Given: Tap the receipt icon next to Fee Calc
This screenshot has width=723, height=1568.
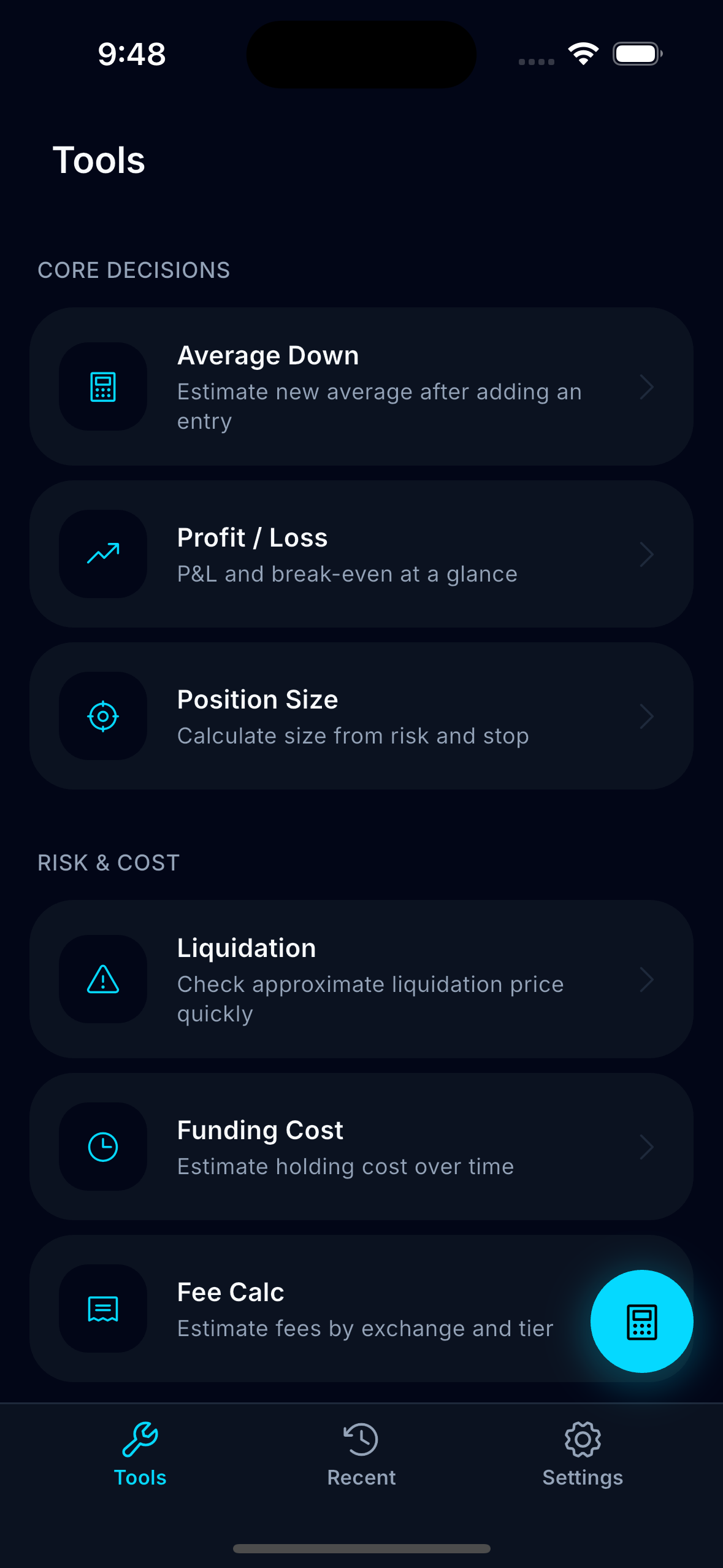Looking at the screenshot, I should [102, 1309].
